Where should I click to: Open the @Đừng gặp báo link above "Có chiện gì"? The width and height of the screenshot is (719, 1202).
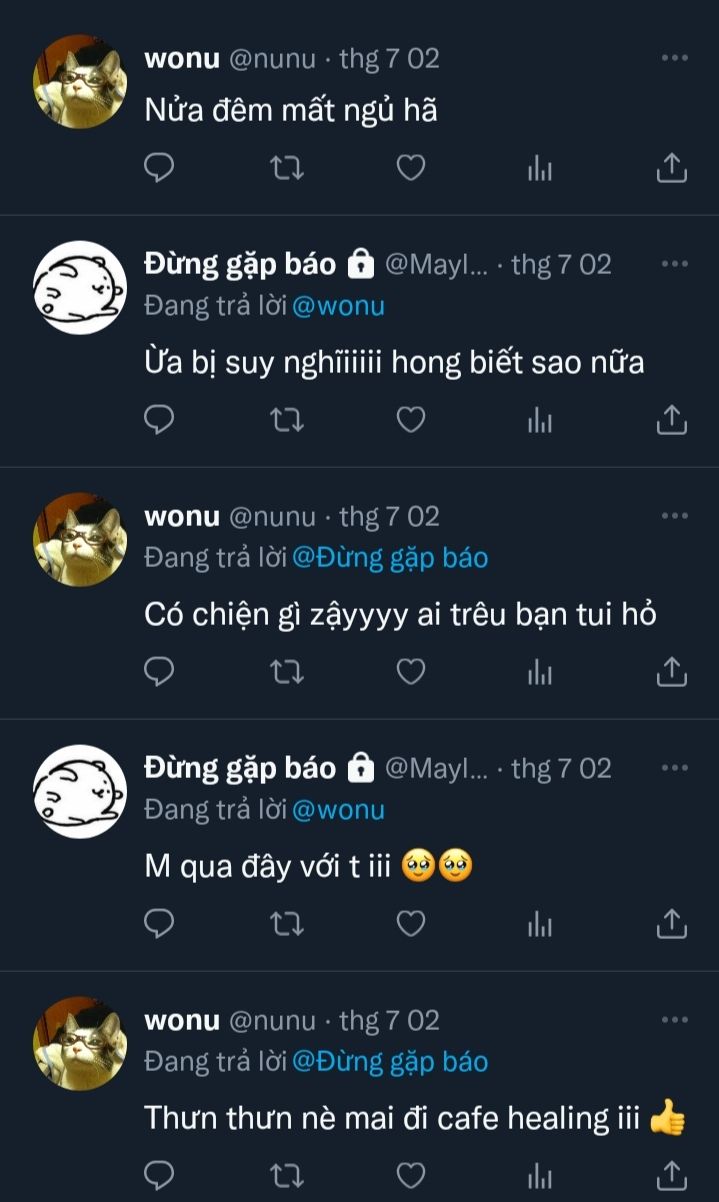tap(389, 558)
